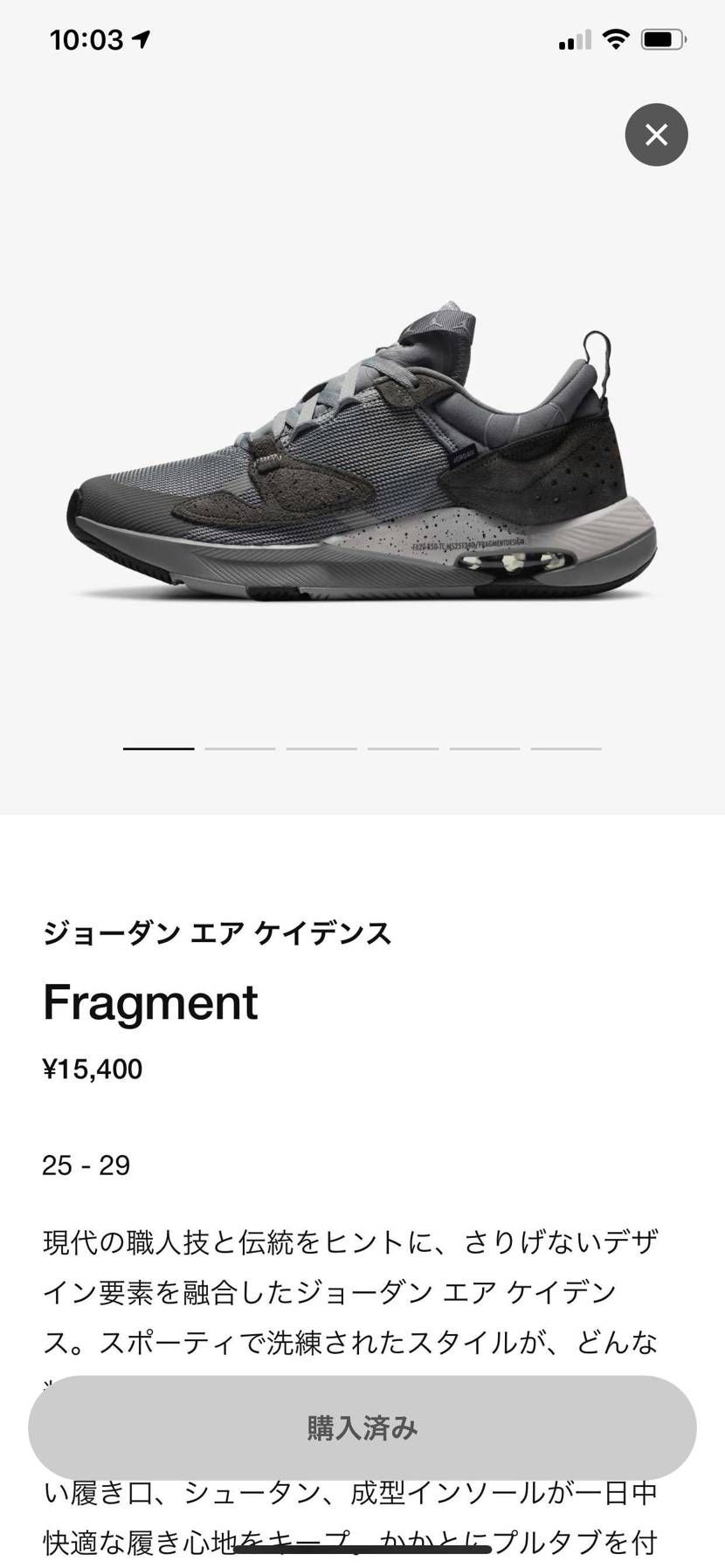Tap the 25 - 29 size range text
The image size is (725, 1568).
point(86,1165)
